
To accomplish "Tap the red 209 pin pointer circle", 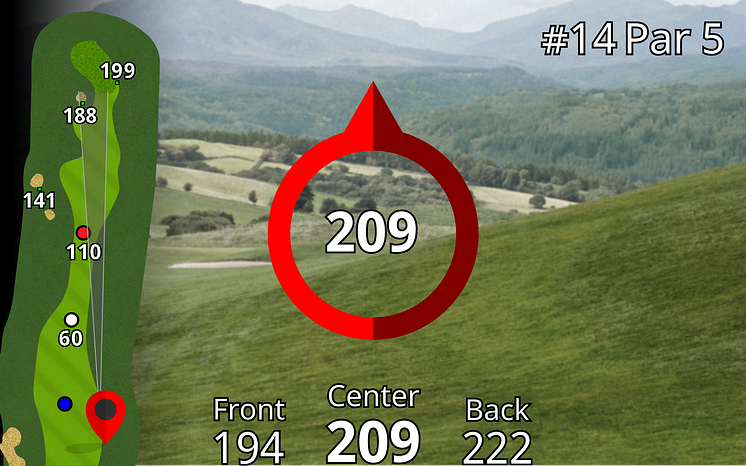I will [x=372, y=232].
